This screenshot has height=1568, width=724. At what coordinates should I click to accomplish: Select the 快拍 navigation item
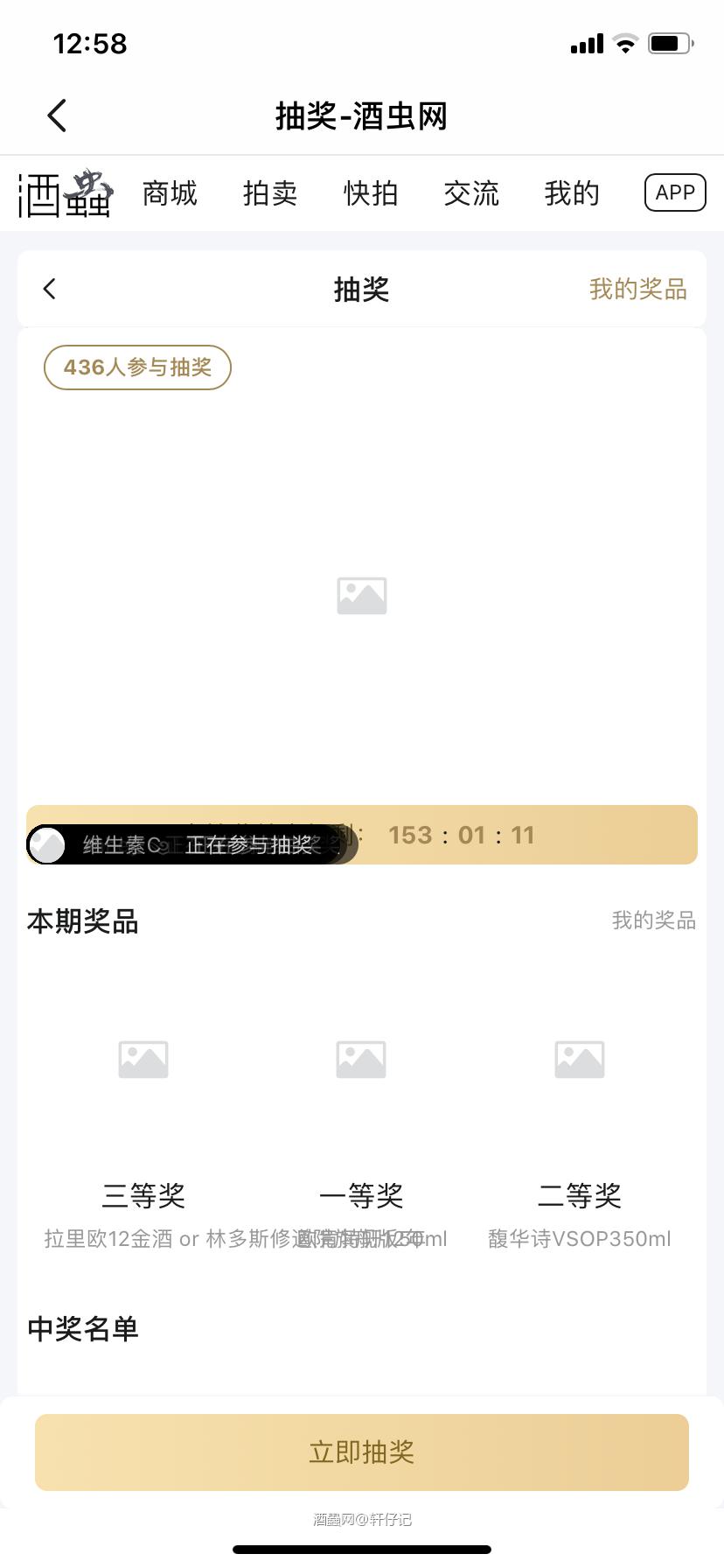tap(370, 194)
